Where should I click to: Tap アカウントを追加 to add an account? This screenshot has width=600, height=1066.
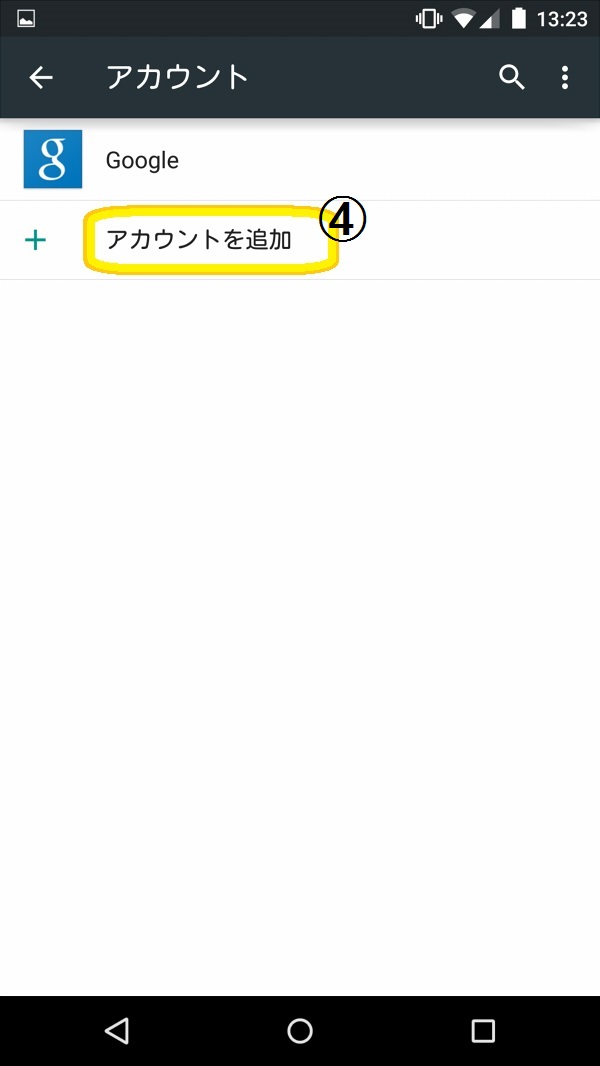pos(199,240)
